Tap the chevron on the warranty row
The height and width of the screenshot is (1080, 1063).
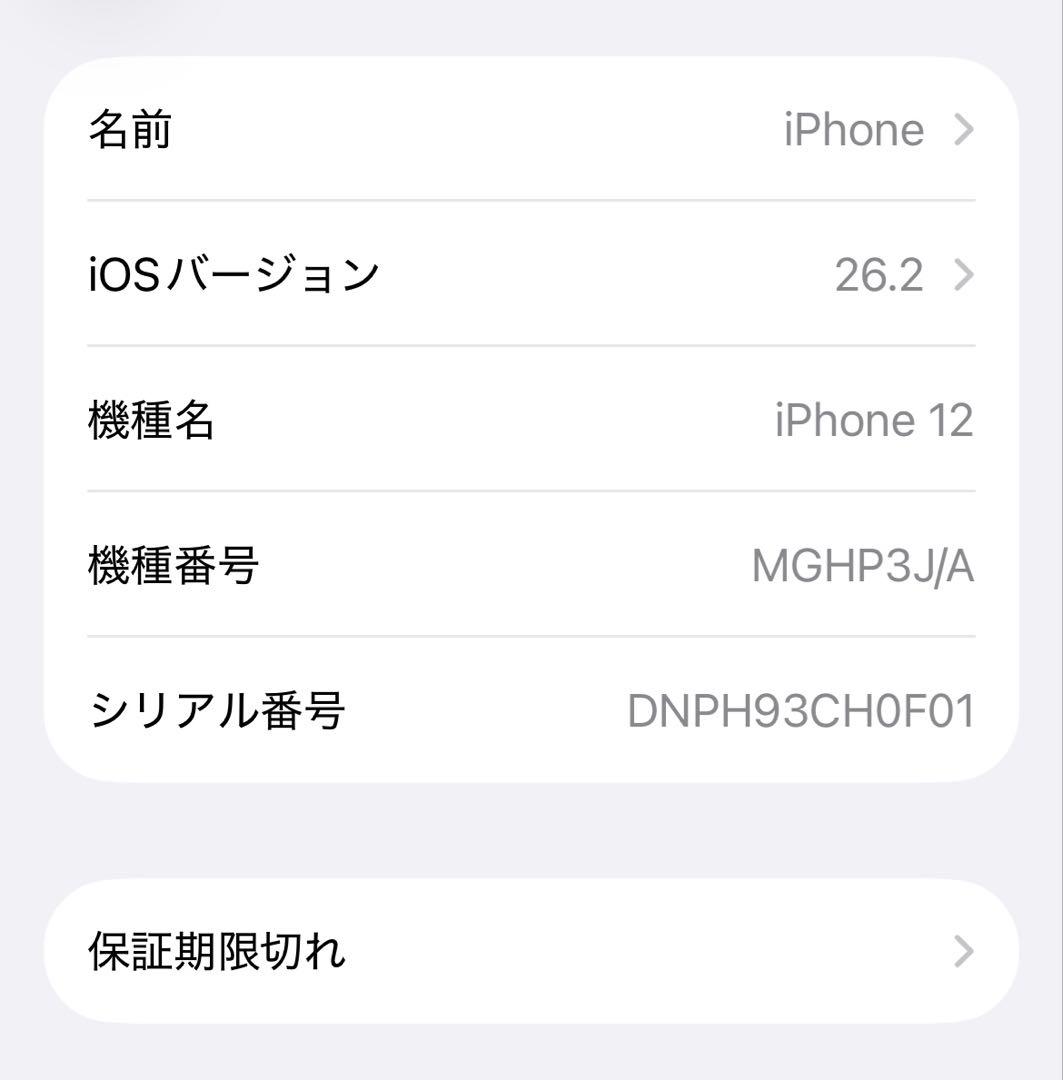point(963,952)
